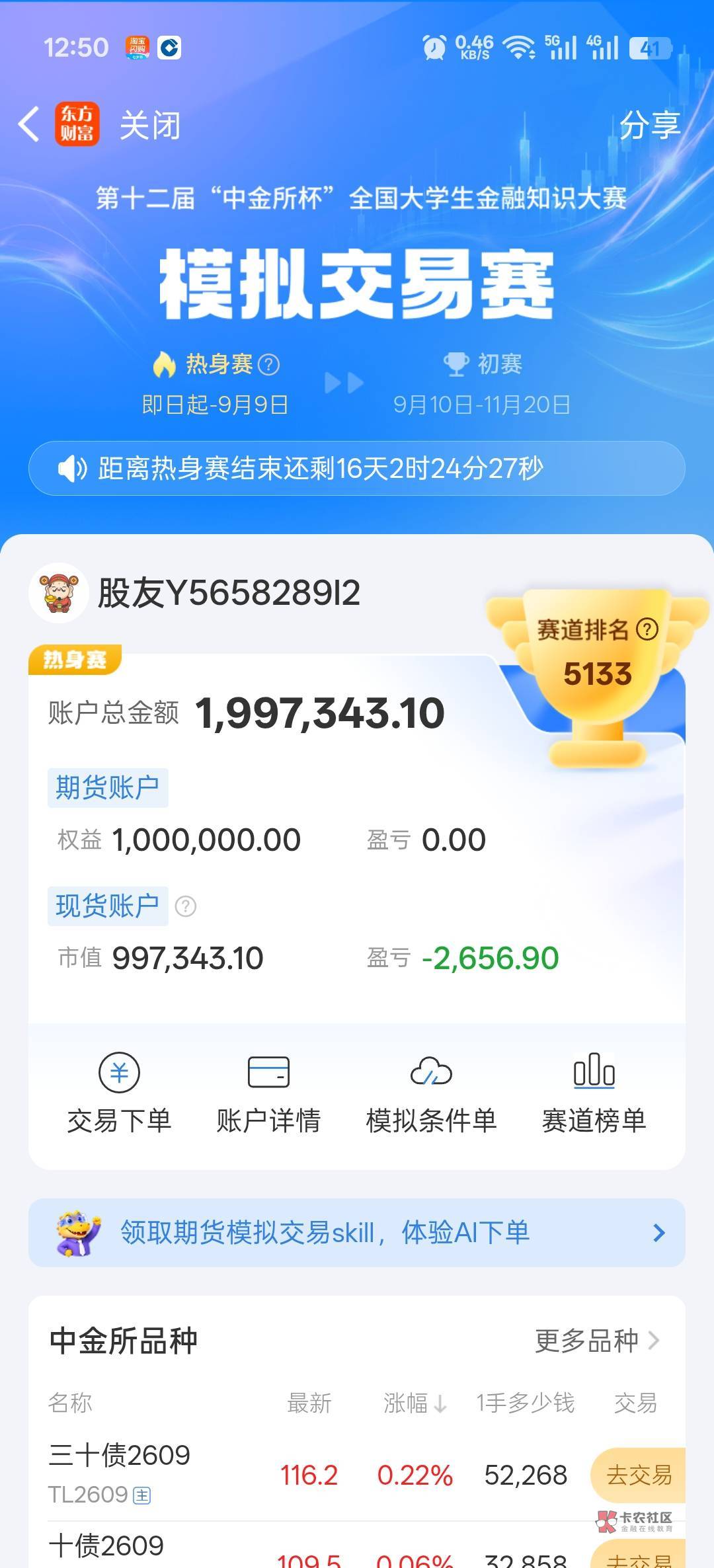Open the help icon beside 现货账户
This screenshot has width=714, height=1568.
pos(186,906)
